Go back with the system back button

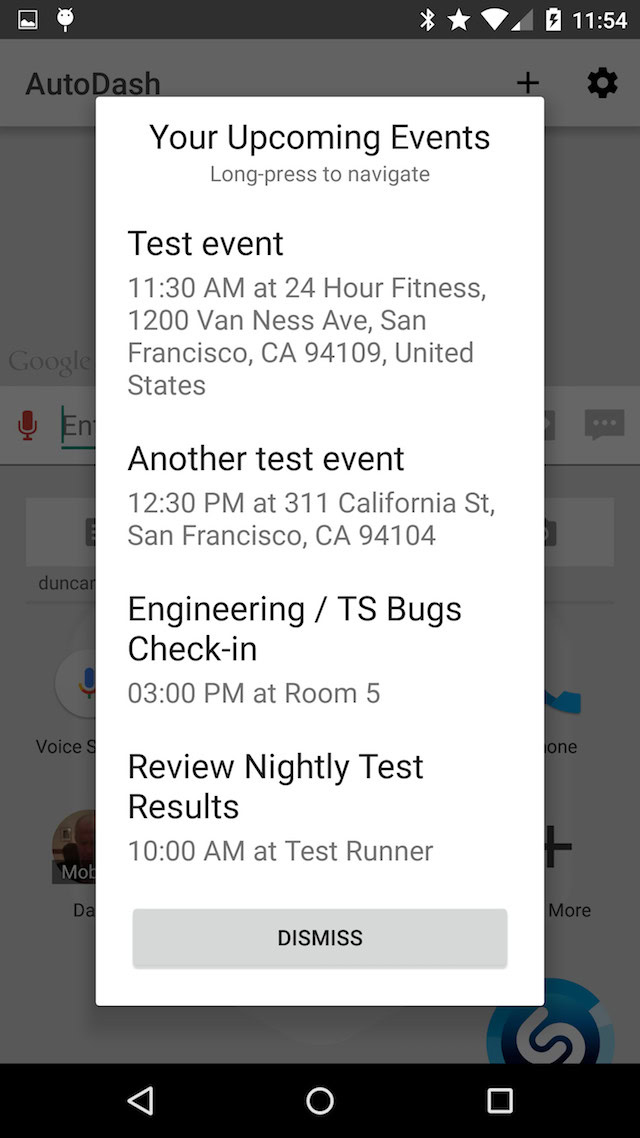point(141,1101)
